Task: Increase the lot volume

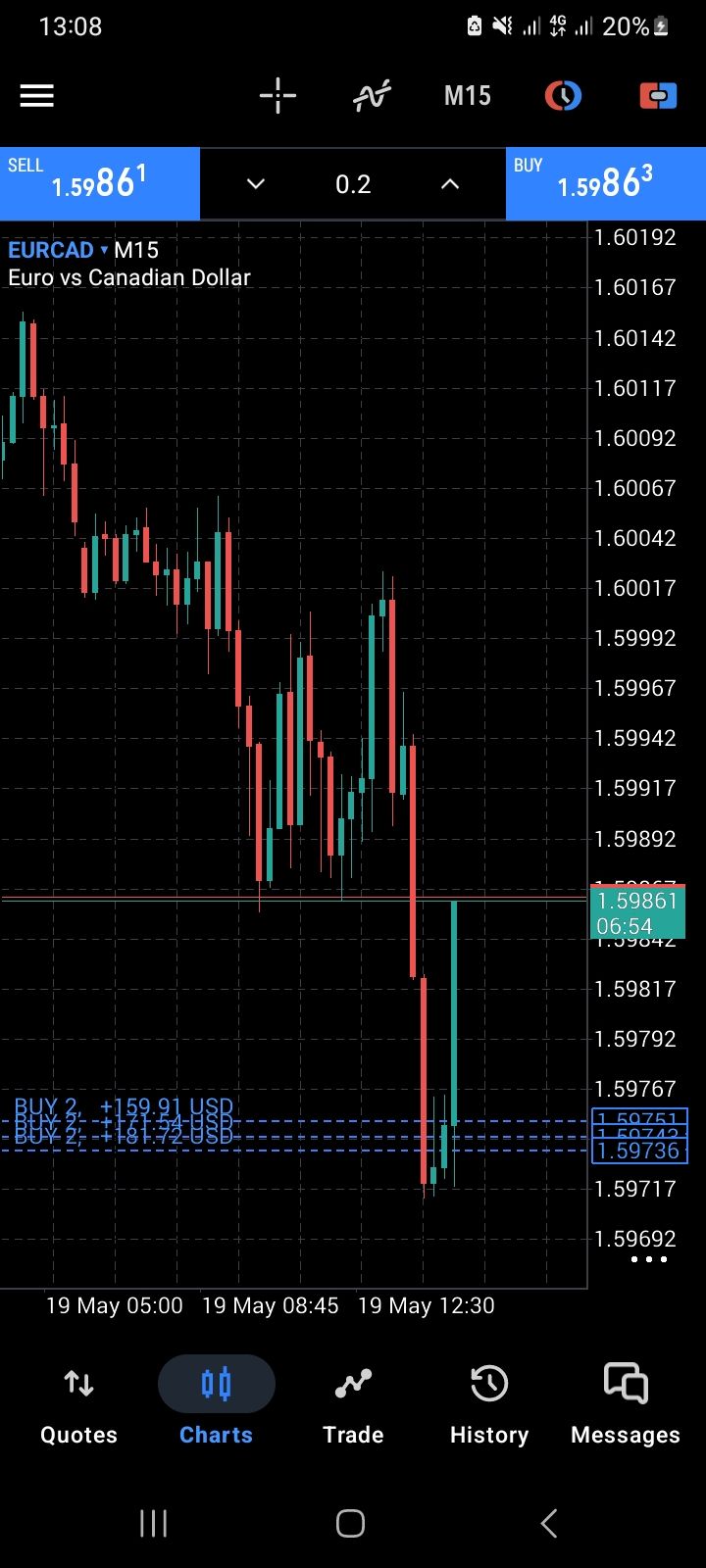Action: coord(450,184)
